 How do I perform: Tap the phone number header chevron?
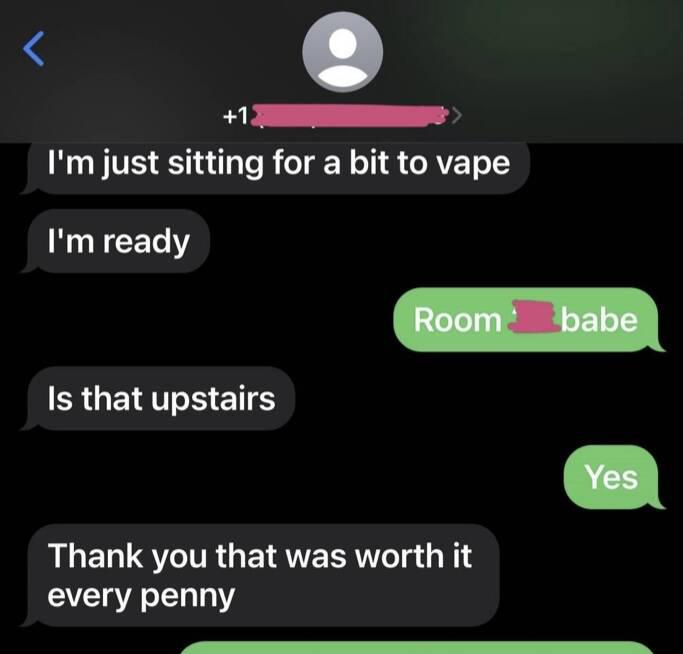pyautogui.click(x=458, y=117)
